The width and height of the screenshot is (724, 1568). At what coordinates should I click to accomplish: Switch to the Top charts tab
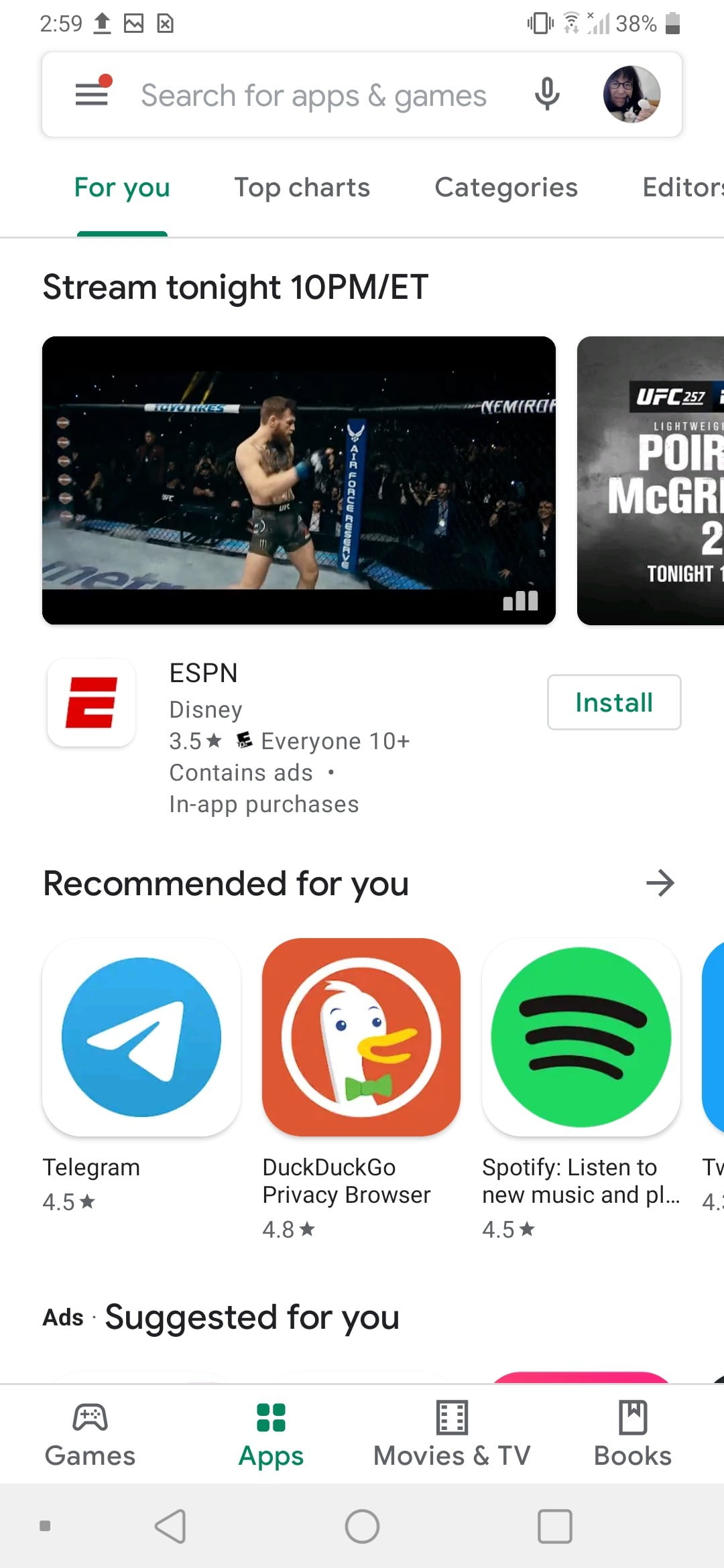tap(302, 188)
